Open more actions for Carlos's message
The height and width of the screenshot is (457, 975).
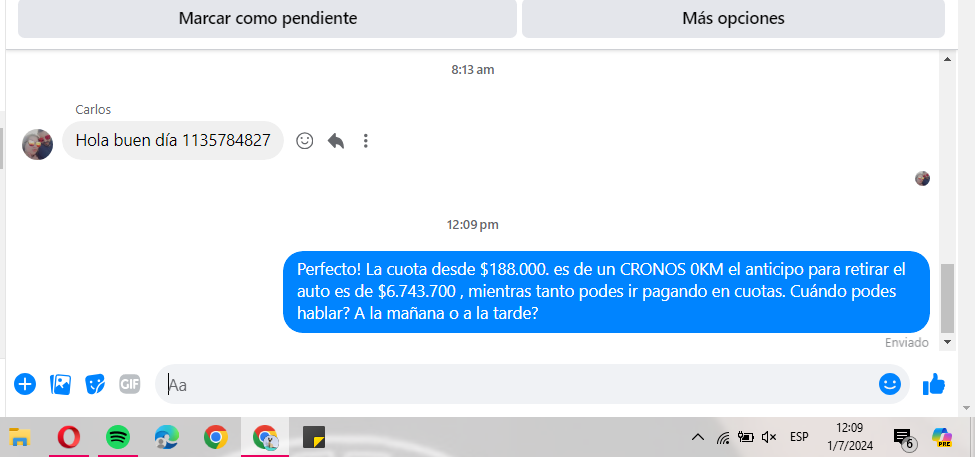(x=366, y=141)
